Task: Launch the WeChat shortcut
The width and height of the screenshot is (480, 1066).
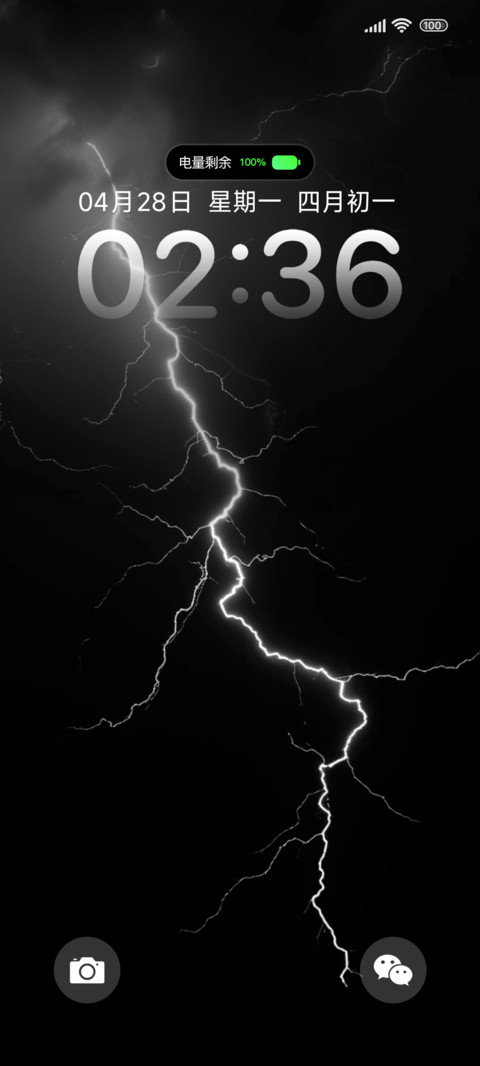Action: pos(393,969)
